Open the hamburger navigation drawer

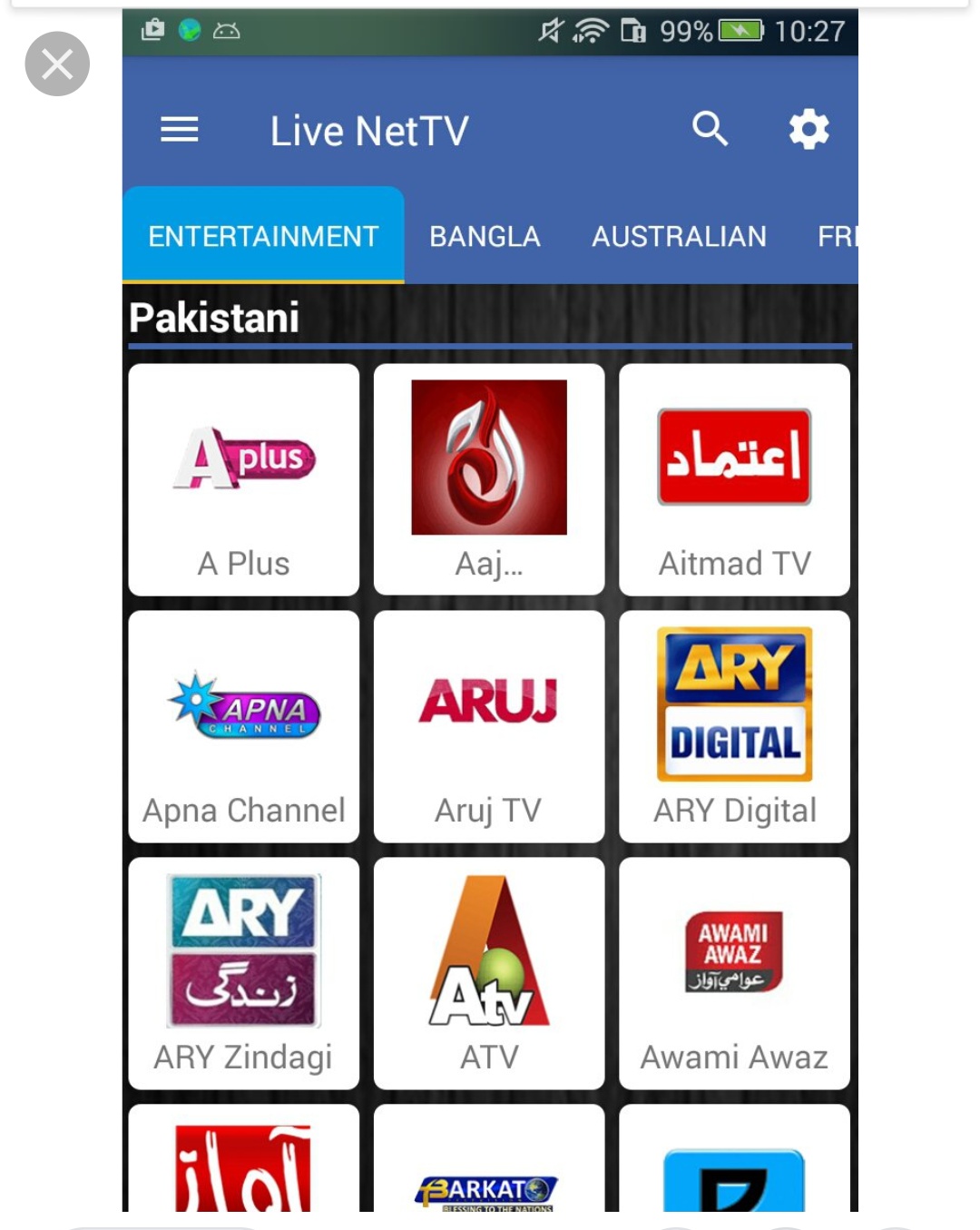(x=179, y=130)
